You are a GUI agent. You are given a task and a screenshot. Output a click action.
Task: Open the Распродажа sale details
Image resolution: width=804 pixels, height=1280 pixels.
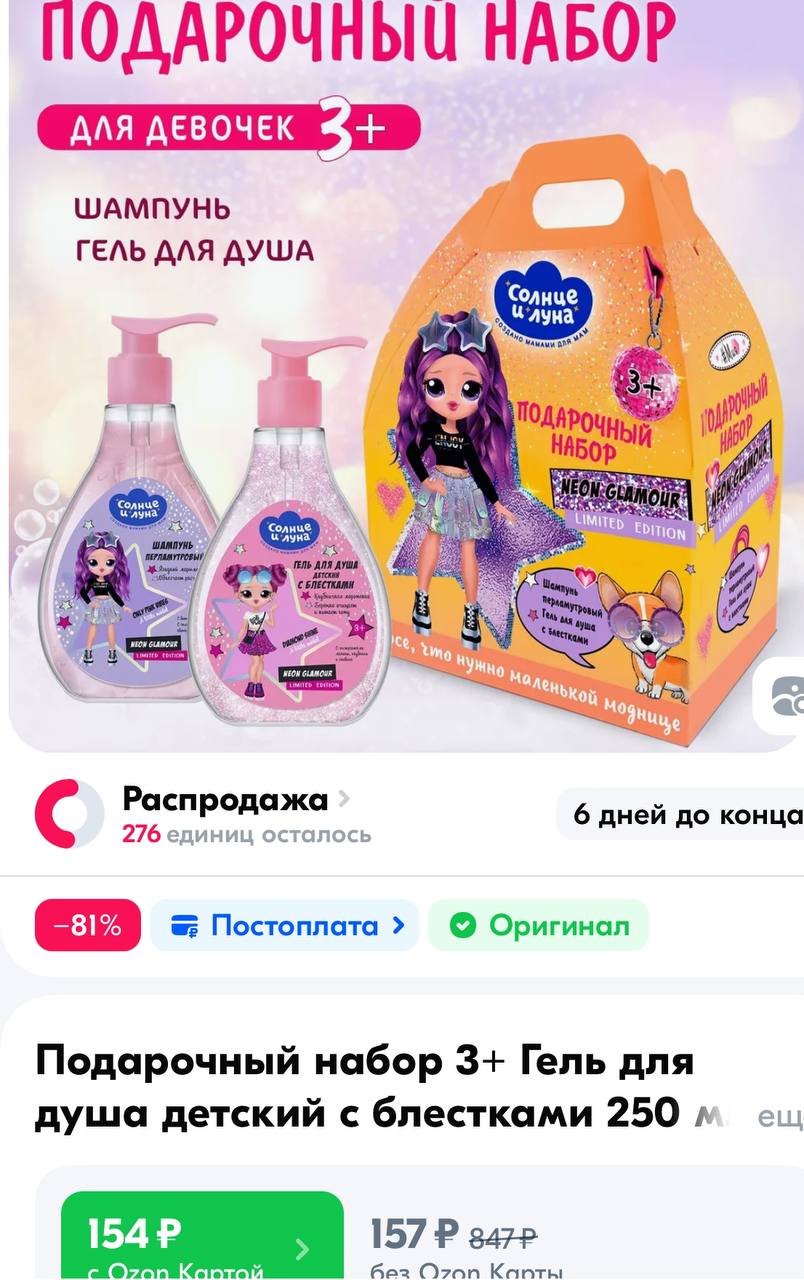[236, 800]
